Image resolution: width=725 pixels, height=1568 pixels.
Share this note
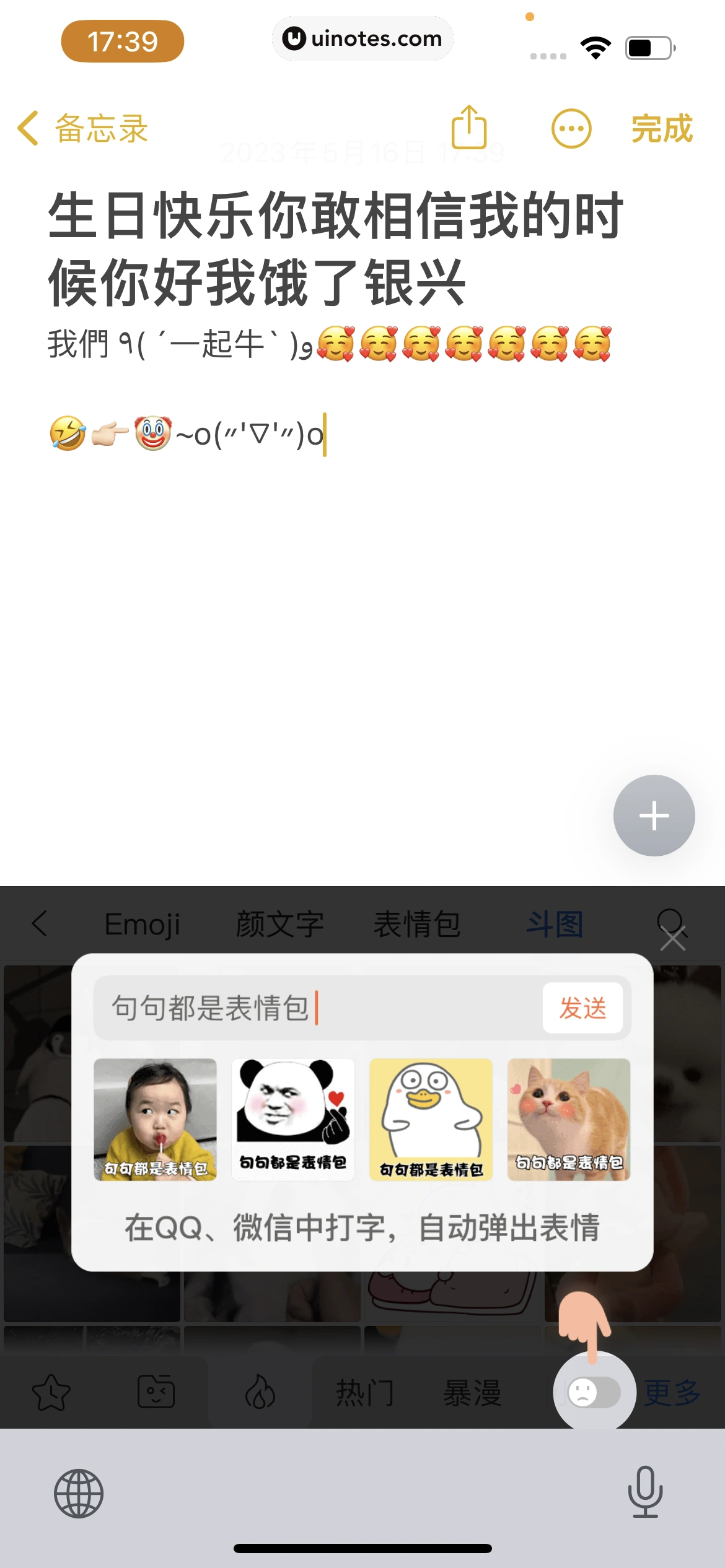(469, 128)
